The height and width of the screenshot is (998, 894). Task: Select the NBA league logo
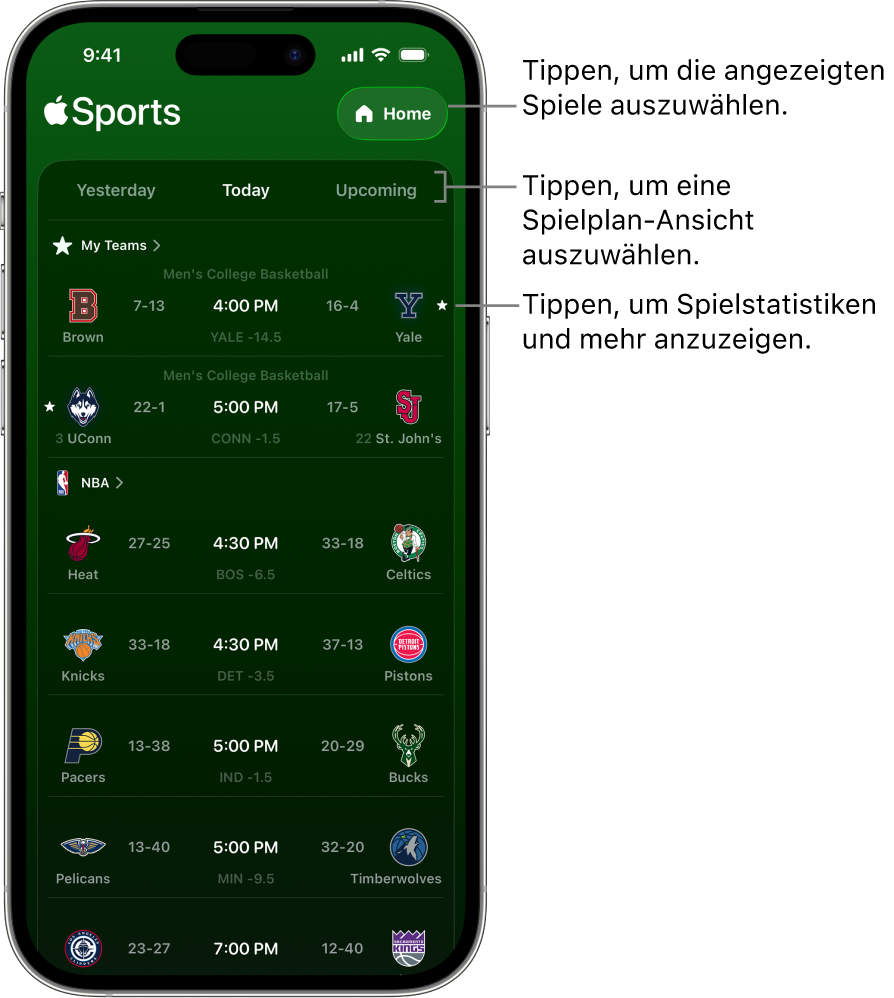pyautogui.click(x=63, y=482)
